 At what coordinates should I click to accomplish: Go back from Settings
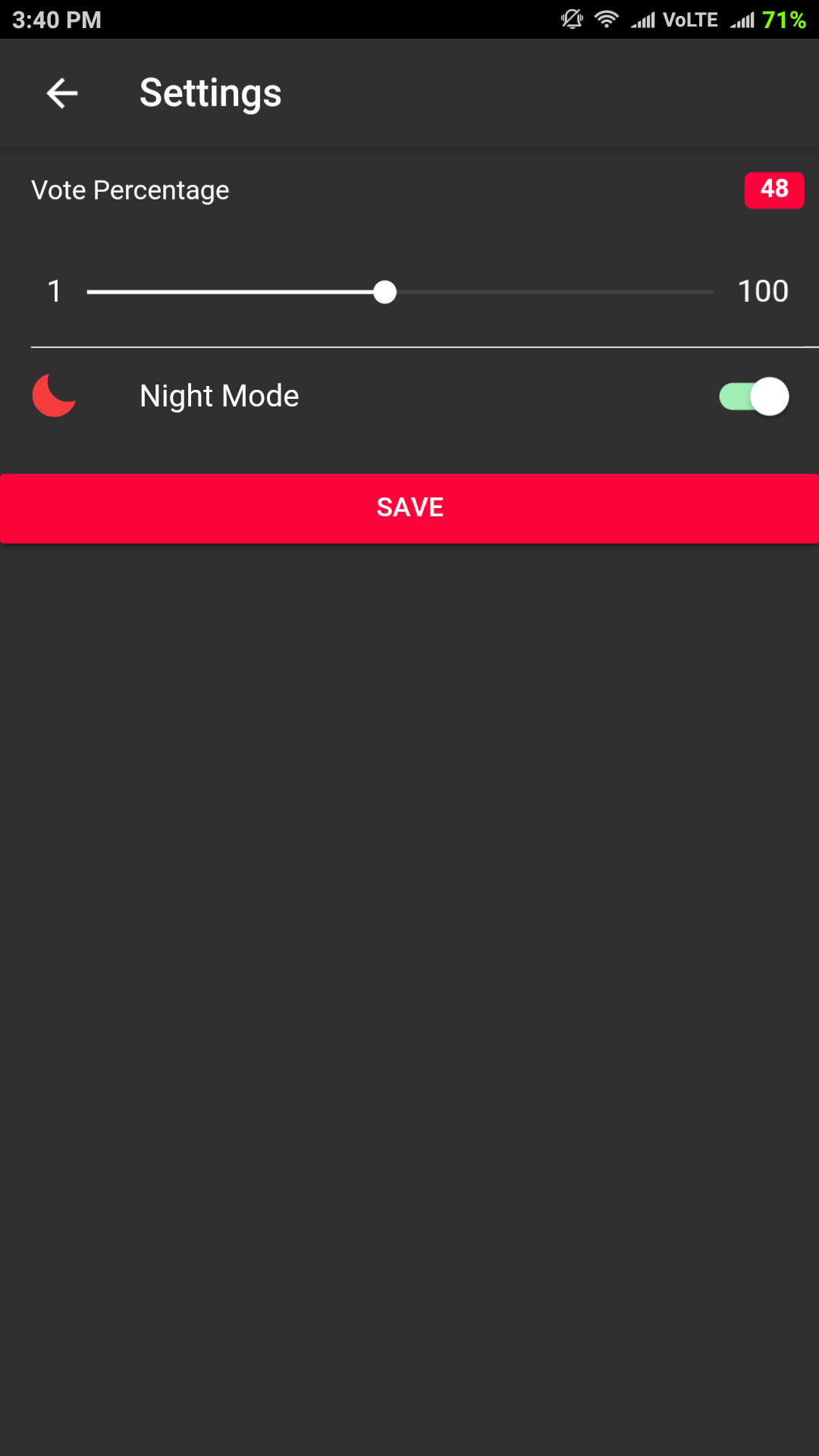[62, 93]
